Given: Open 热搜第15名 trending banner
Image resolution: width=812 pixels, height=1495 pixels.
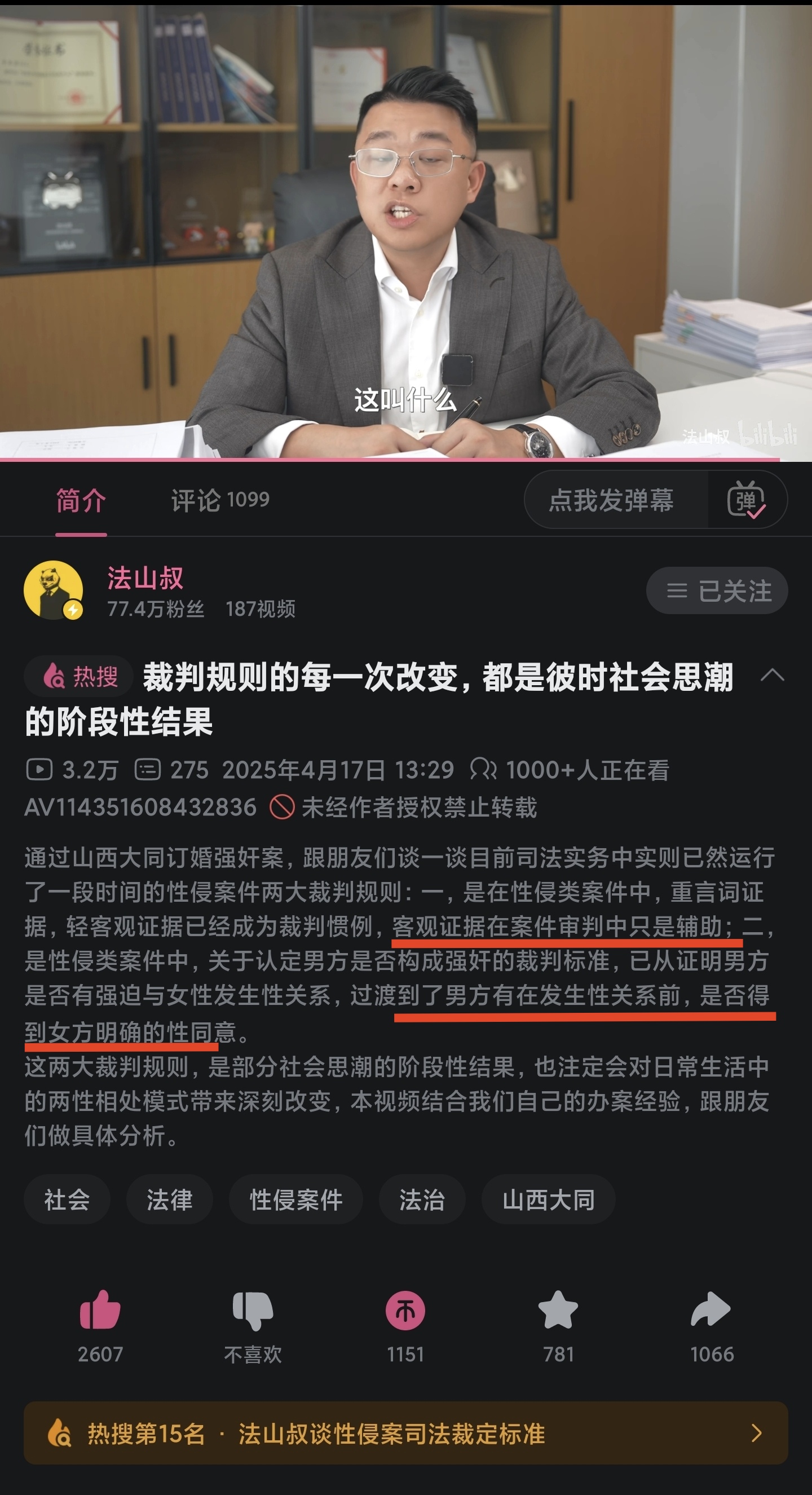Looking at the screenshot, I should [405, 1433].
